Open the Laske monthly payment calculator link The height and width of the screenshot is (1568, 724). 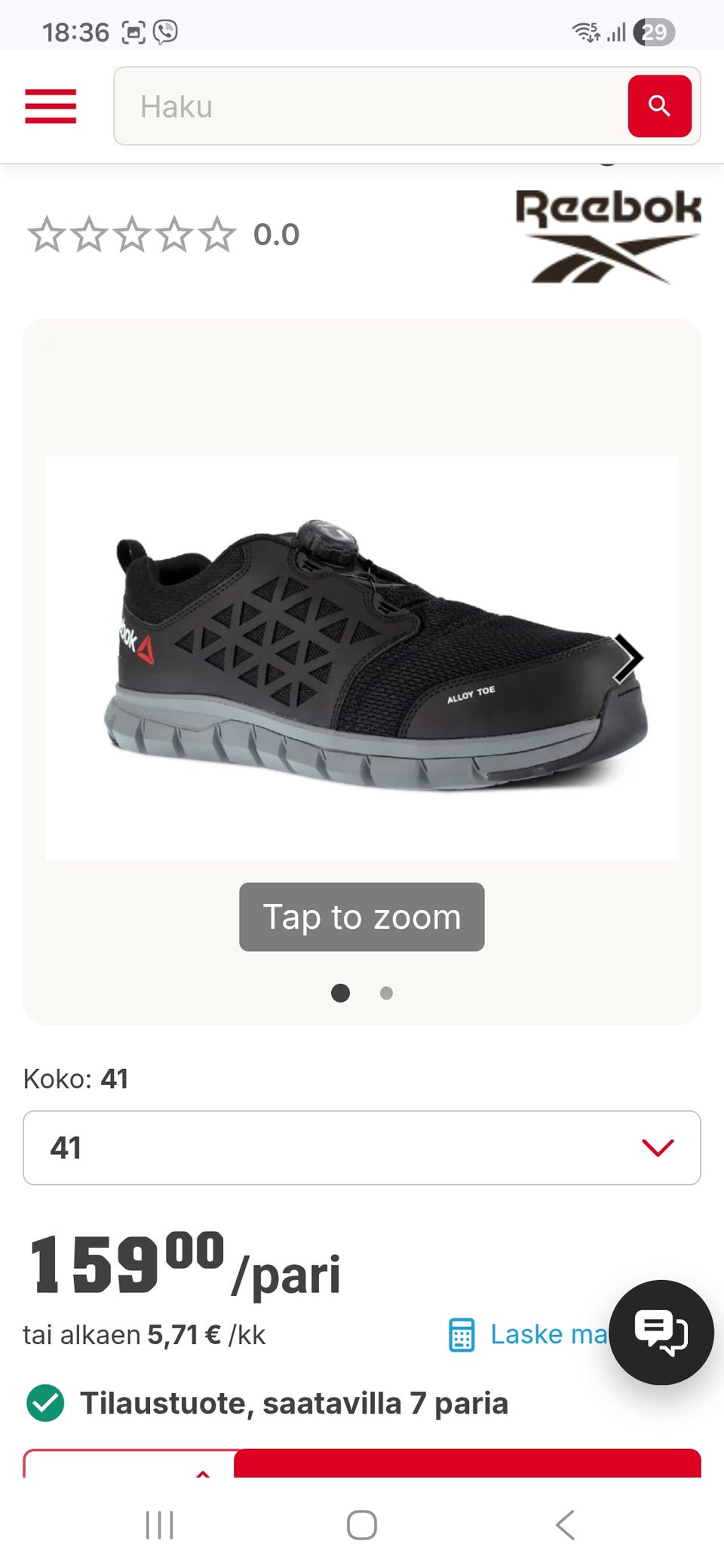[528, 1334]
